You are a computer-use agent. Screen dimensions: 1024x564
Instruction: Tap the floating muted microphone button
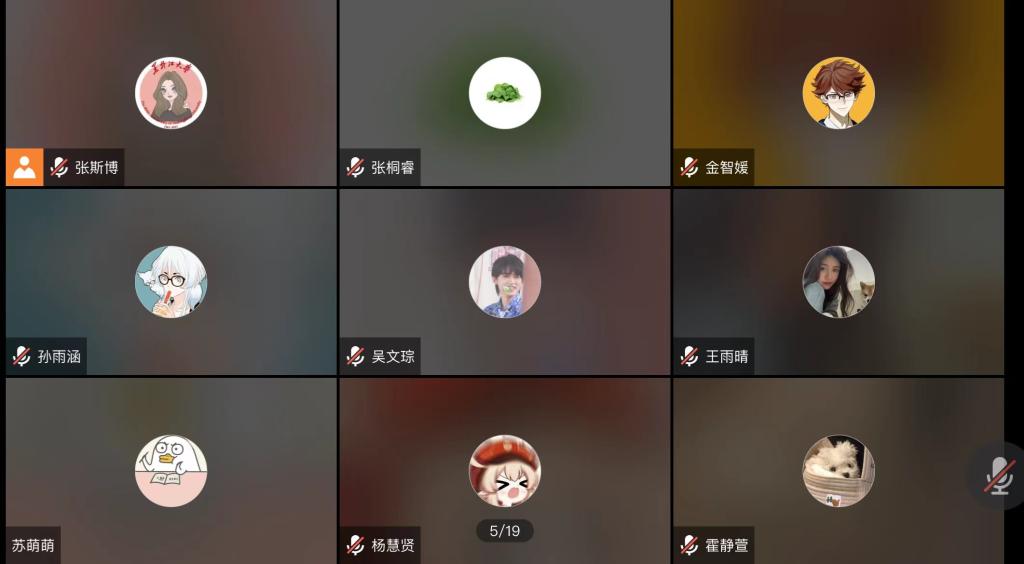click(998, 476)
